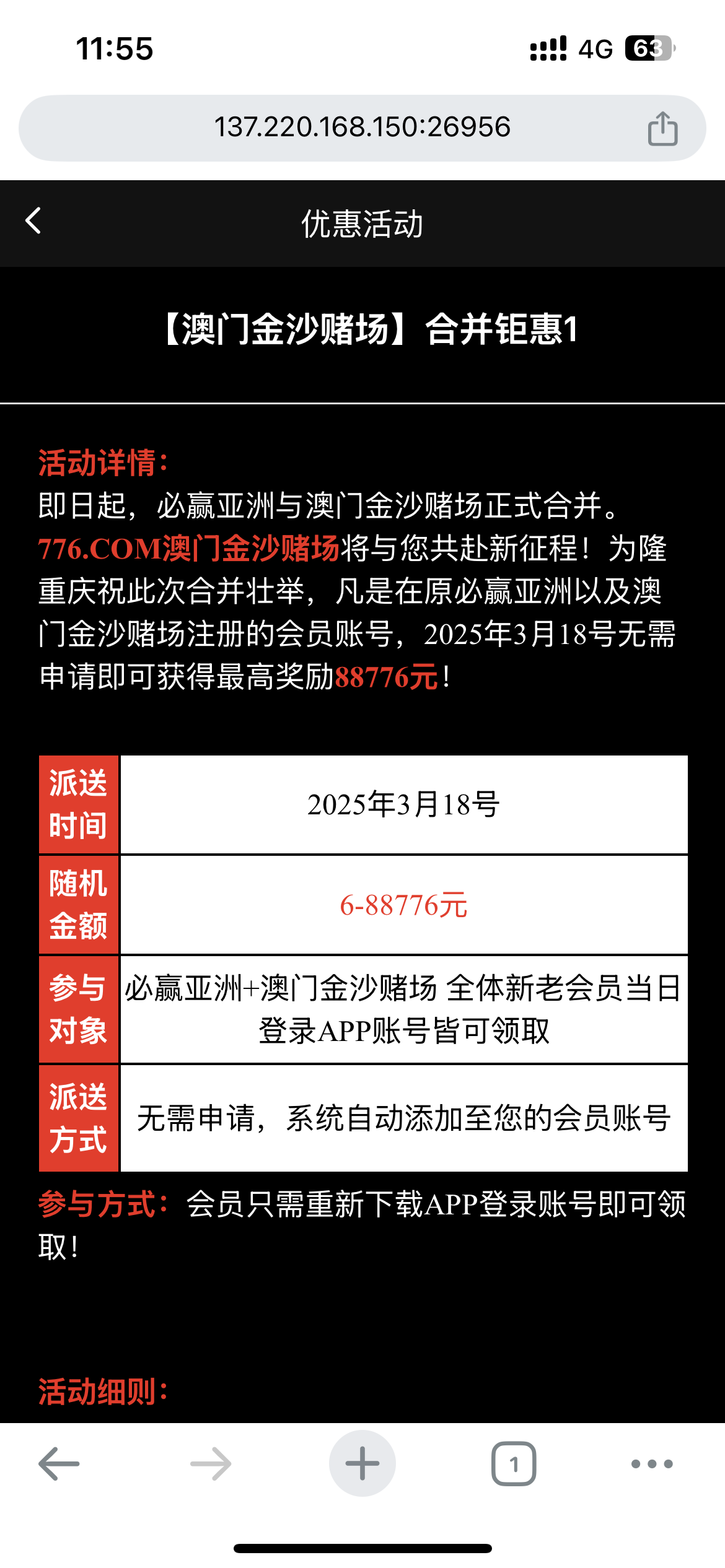Tap the address bar showing 137.220.168.150:26956
The width and height of the screenshot is (725, 1568).
click(362, 128)
